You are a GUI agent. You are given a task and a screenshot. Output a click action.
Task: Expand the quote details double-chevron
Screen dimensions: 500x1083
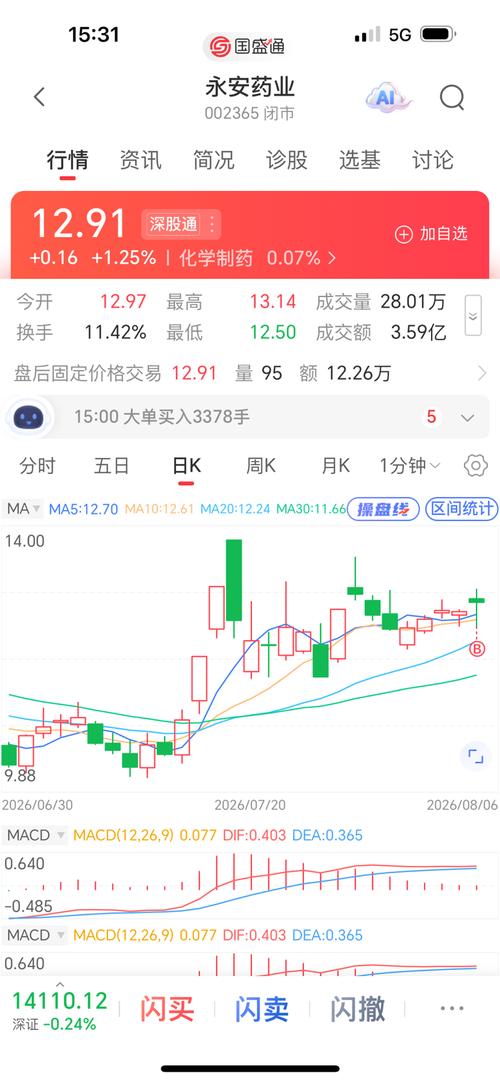pos(473,316)
